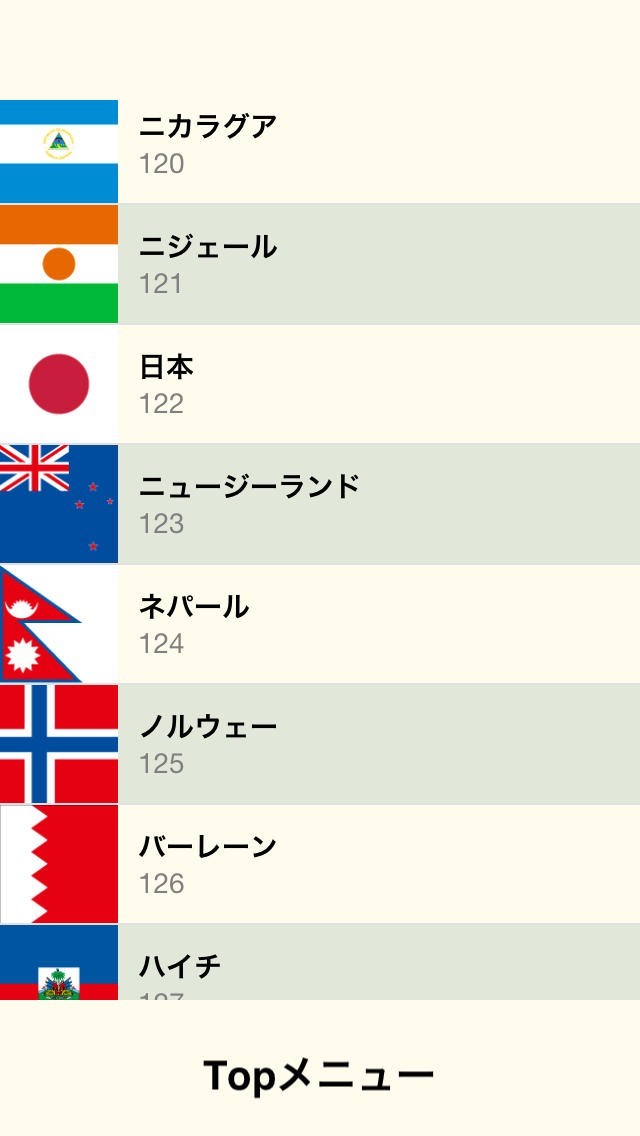Select ニジェール from the list
640x1136 pixels.
point(320,264)
